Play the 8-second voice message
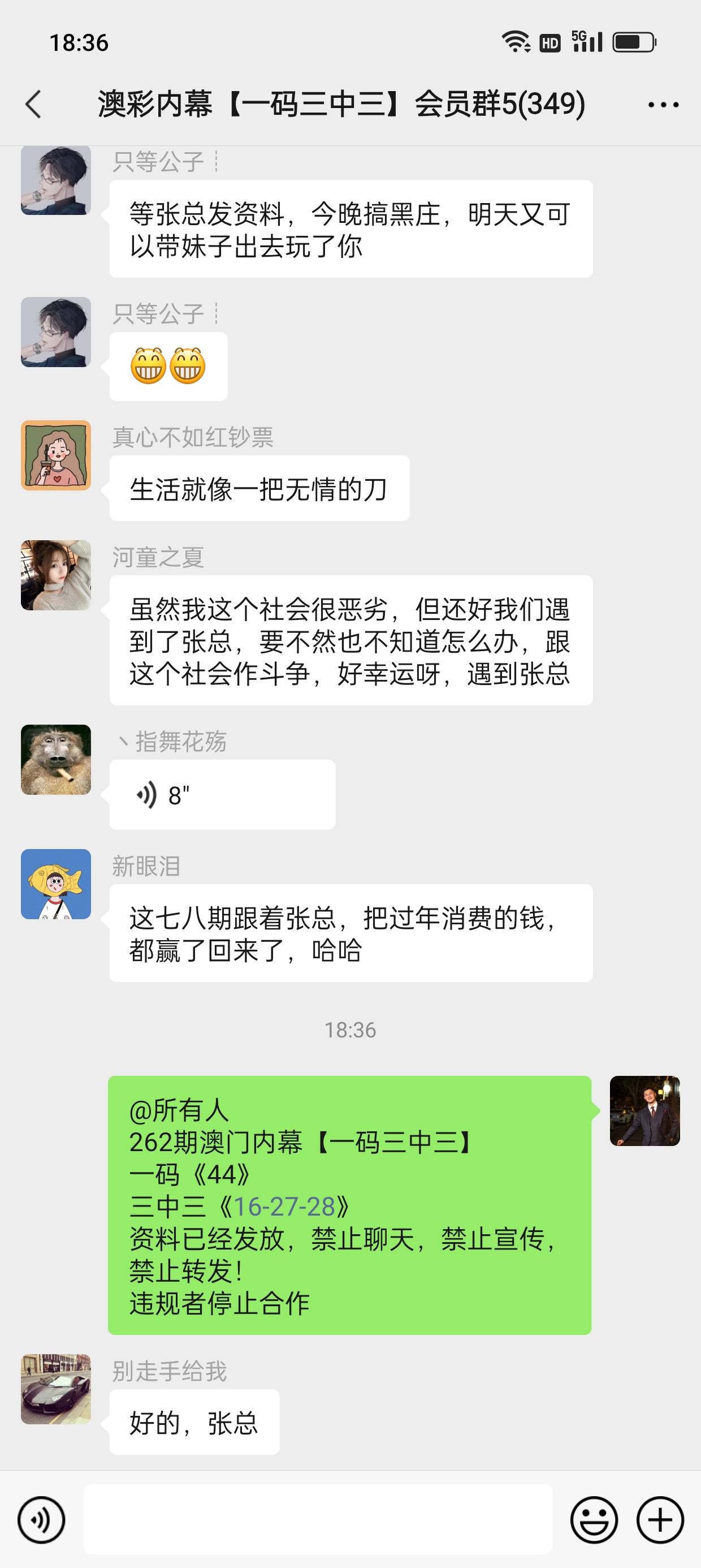This screenshot has height=1568, width=701. tap(222, 794)
